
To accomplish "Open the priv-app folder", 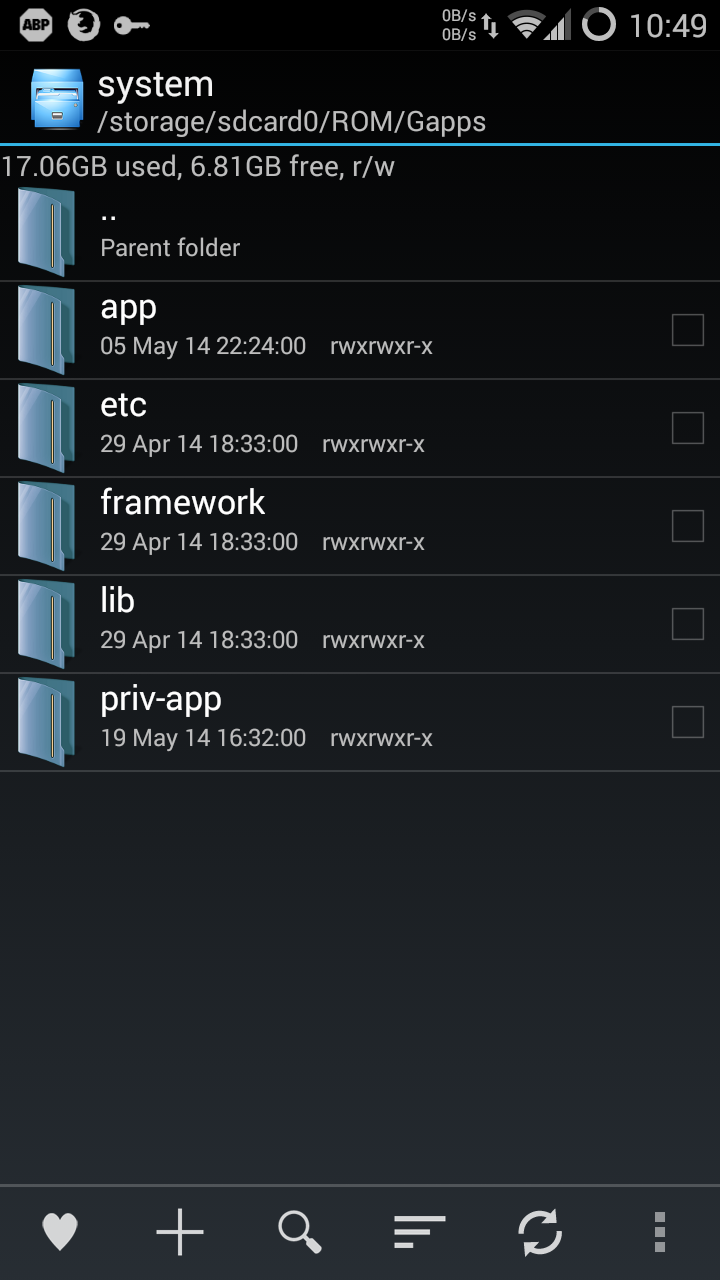I will point(360,722).
